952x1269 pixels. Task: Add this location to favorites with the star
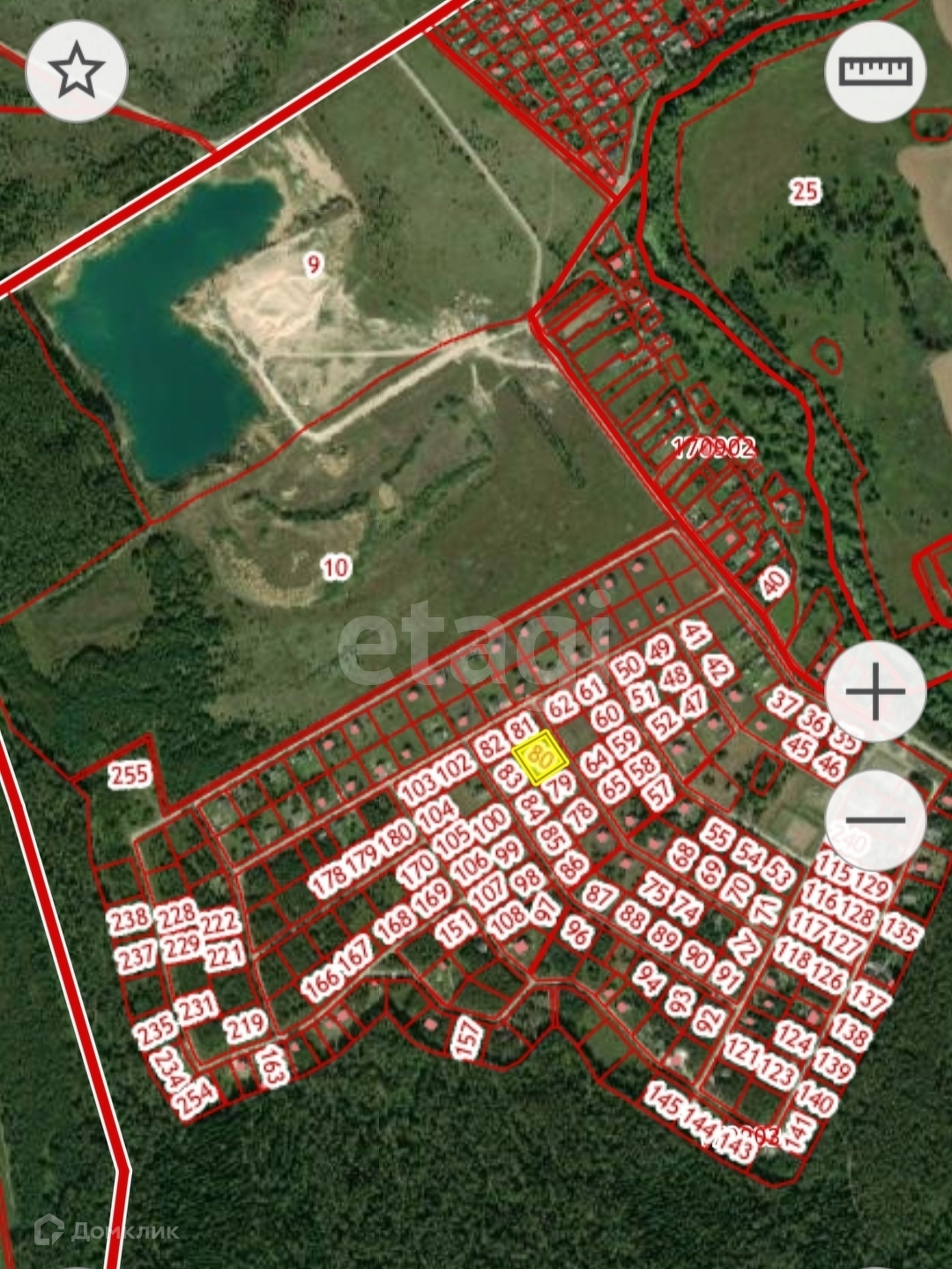[78, 71]
